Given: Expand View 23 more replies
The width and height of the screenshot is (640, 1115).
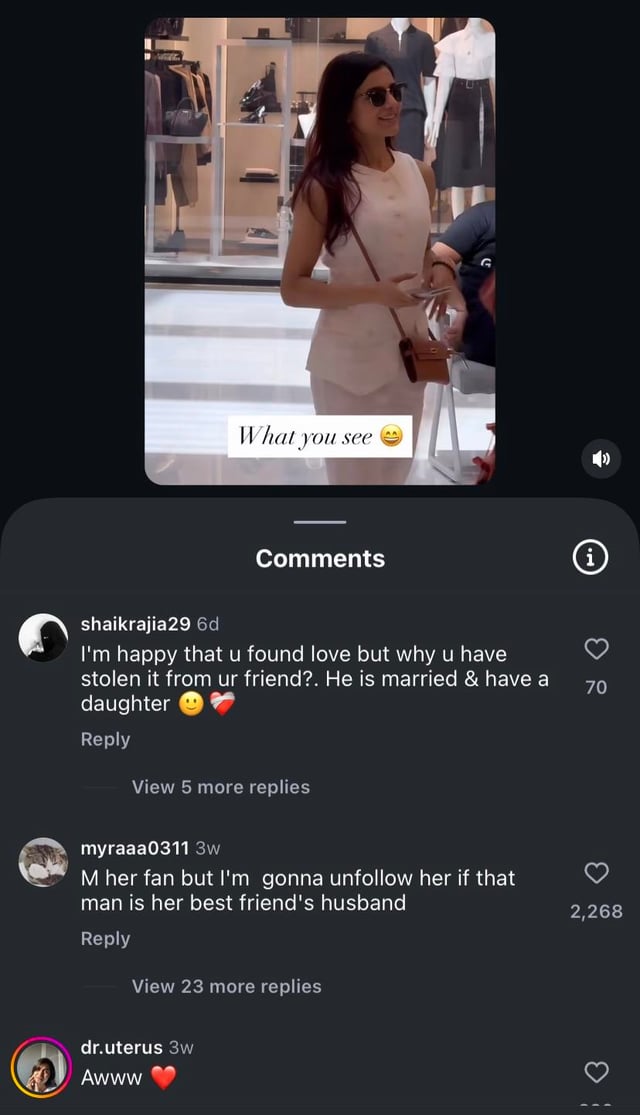Looking at the screenshot, I should click(226, 986).
